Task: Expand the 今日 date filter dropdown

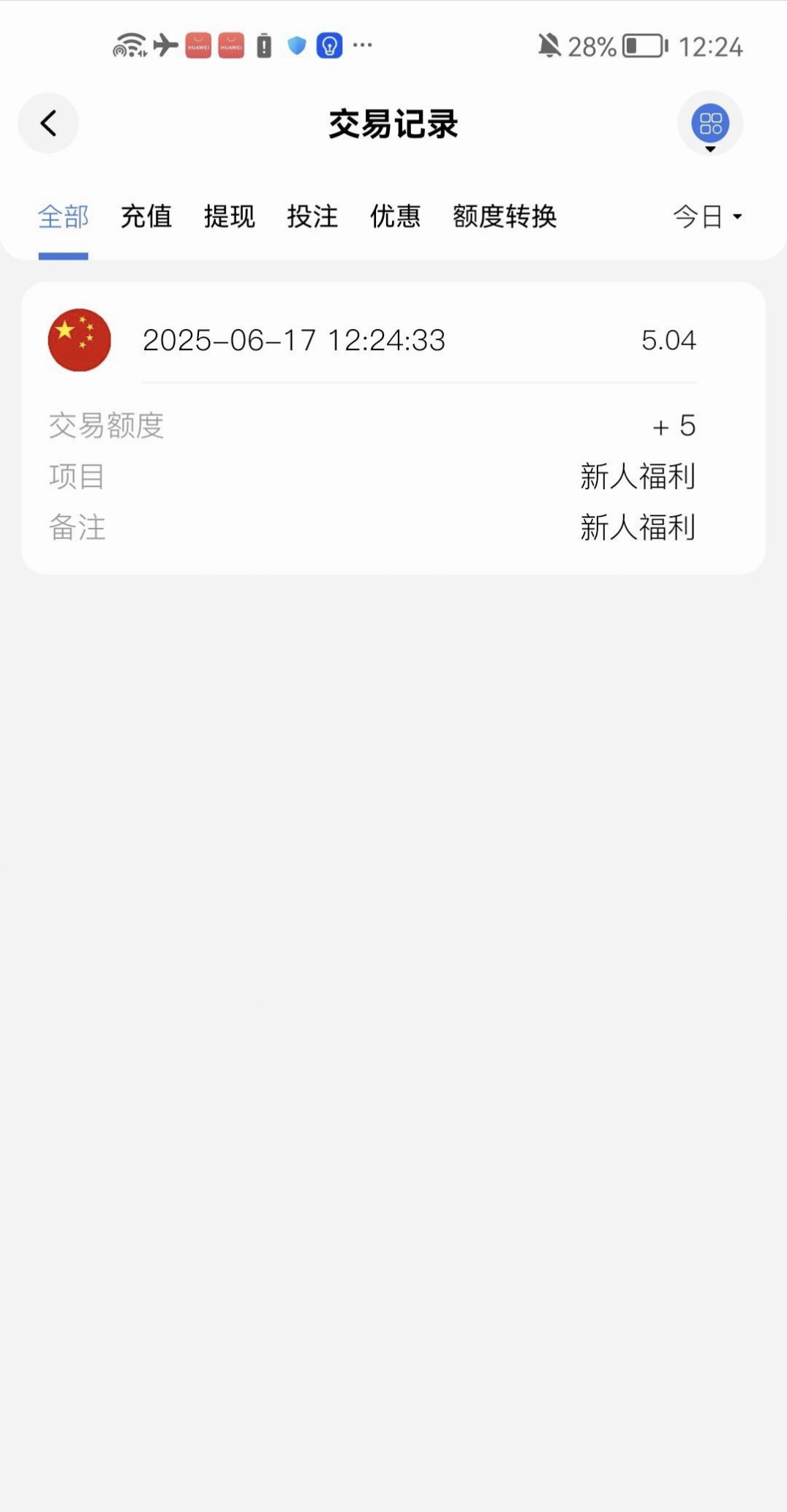Action: 707,216
